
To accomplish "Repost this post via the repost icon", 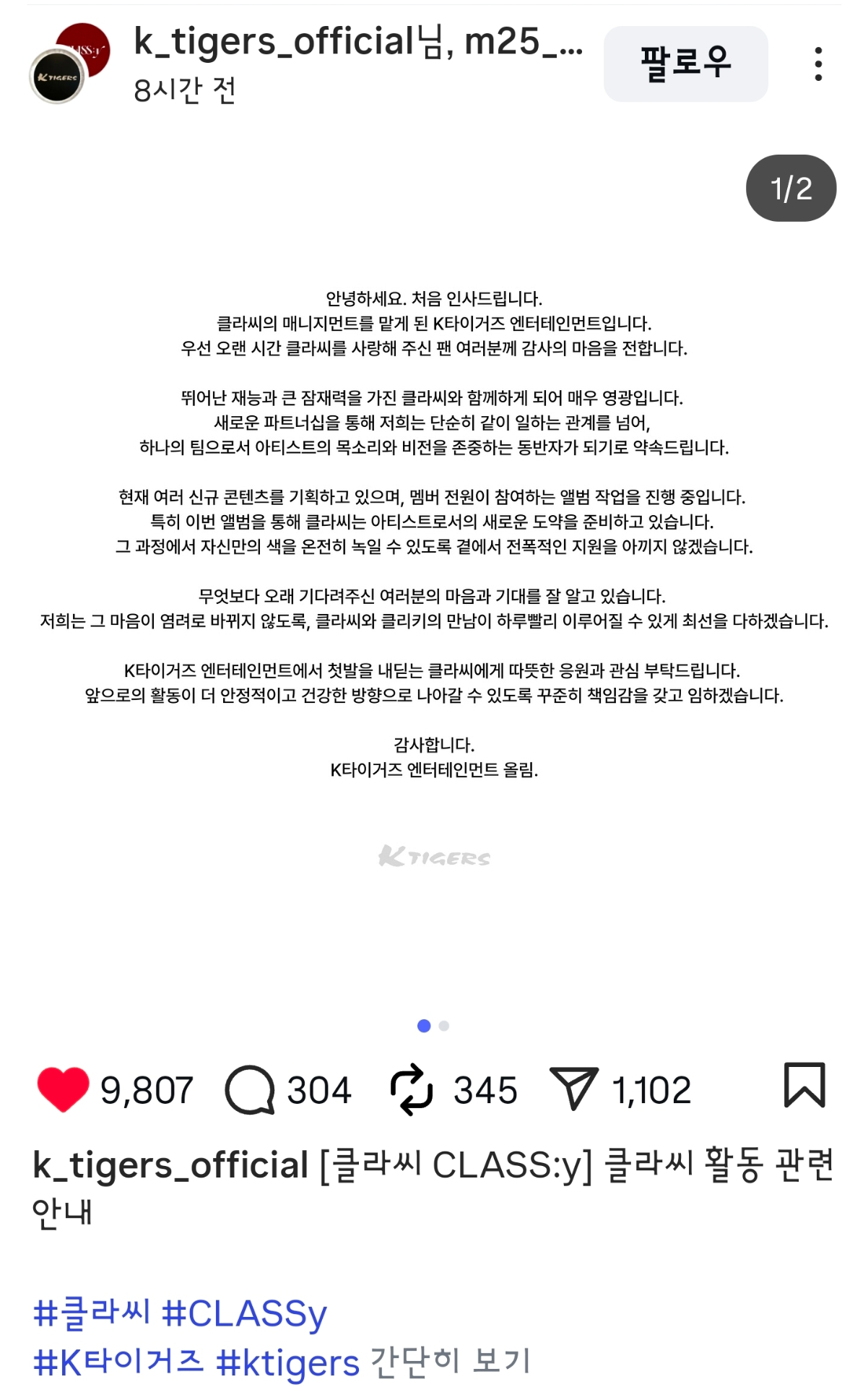I will (412, 1089).
